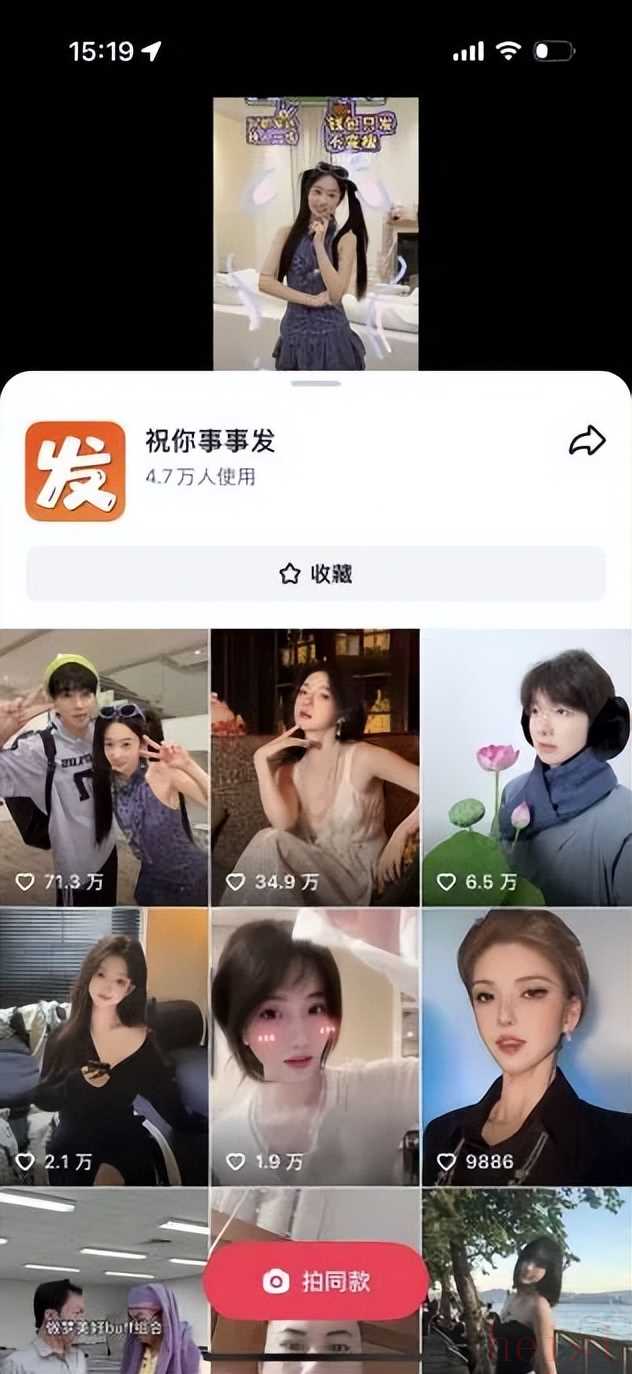The height and width of the screenshot is (1374, 632).
Task: Open the video with 6.5 万 likes
Action: tap(526, 765)
